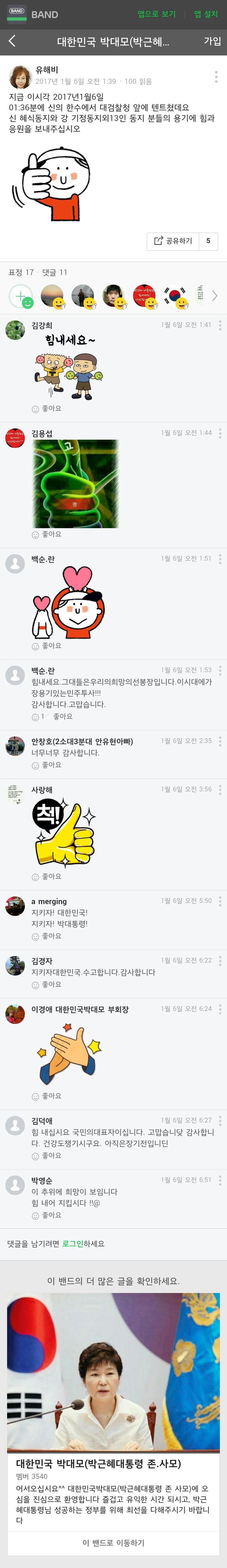This screenshot has width=227, height=1568.
Task: Open options for 김경자's comment
Action: coord(220,960)
